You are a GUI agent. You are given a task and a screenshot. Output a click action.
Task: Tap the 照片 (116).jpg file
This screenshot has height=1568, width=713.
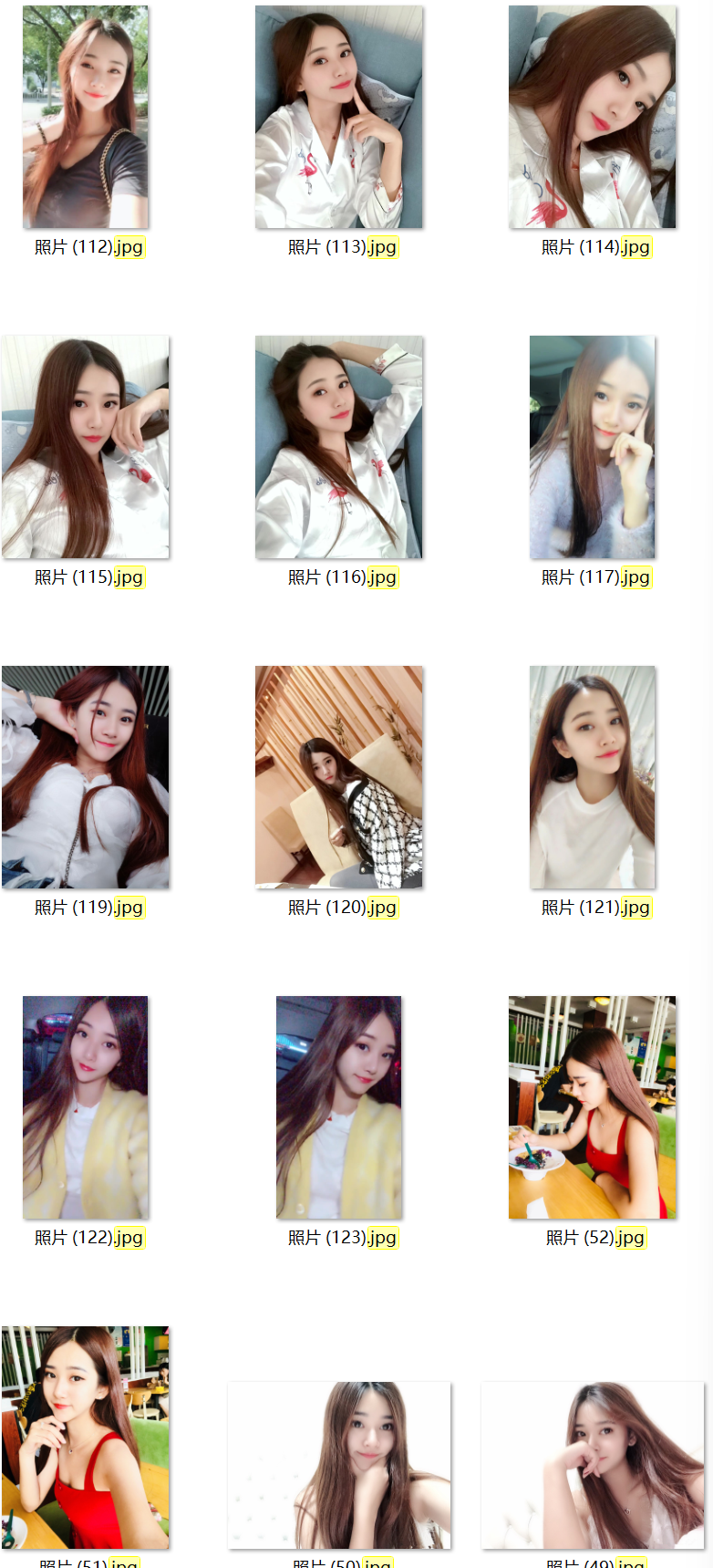click(x=339, y=447)
